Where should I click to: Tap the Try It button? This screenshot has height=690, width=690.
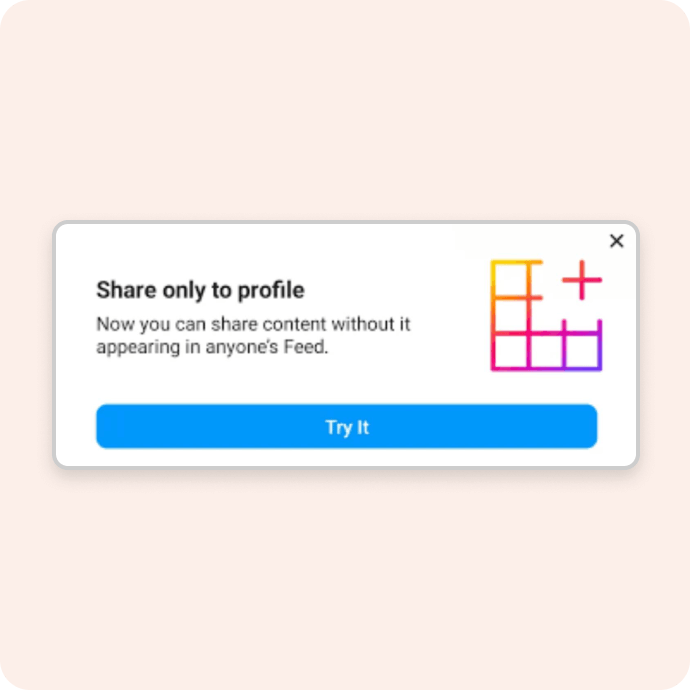[346, 427]
